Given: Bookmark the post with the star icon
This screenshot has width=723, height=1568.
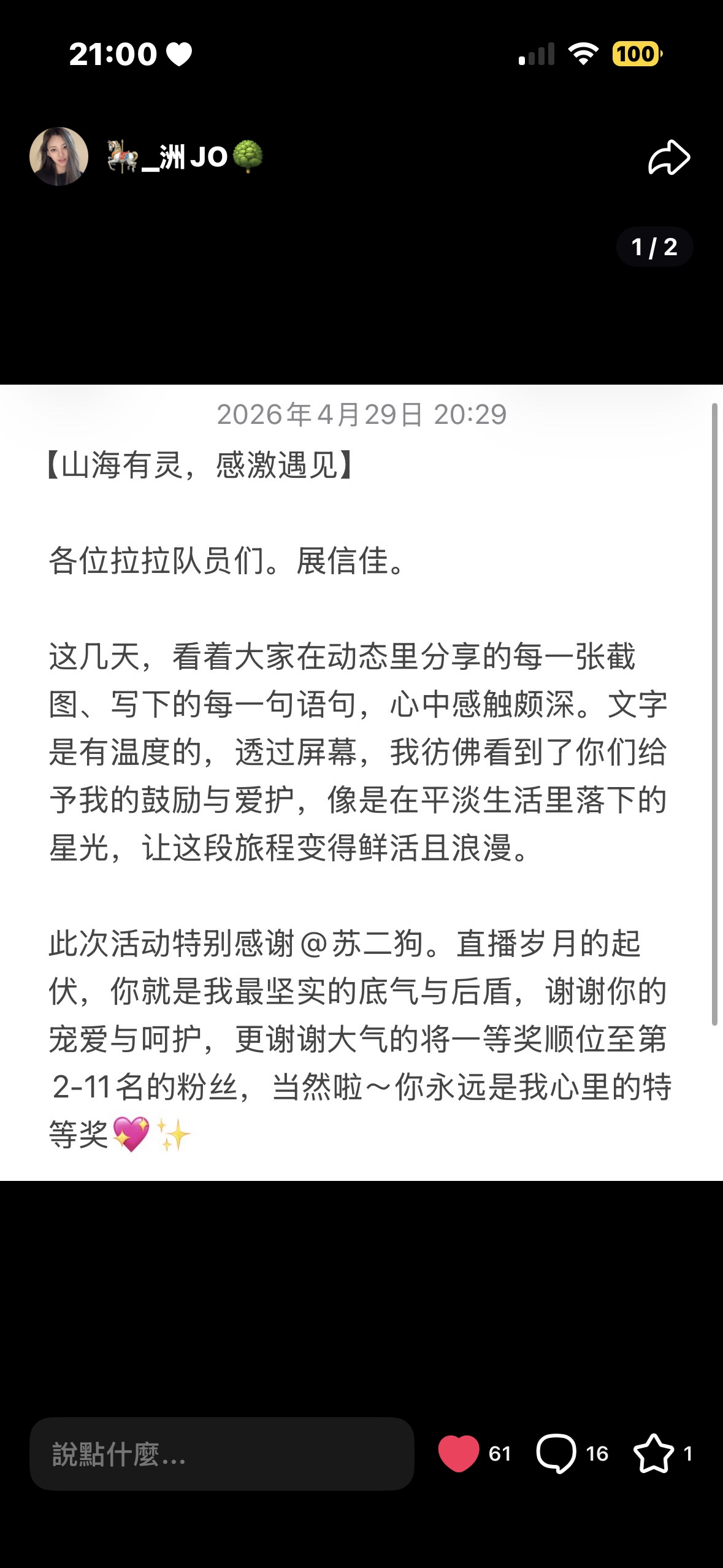Looking at the screenshot, I should [653, 1453].
